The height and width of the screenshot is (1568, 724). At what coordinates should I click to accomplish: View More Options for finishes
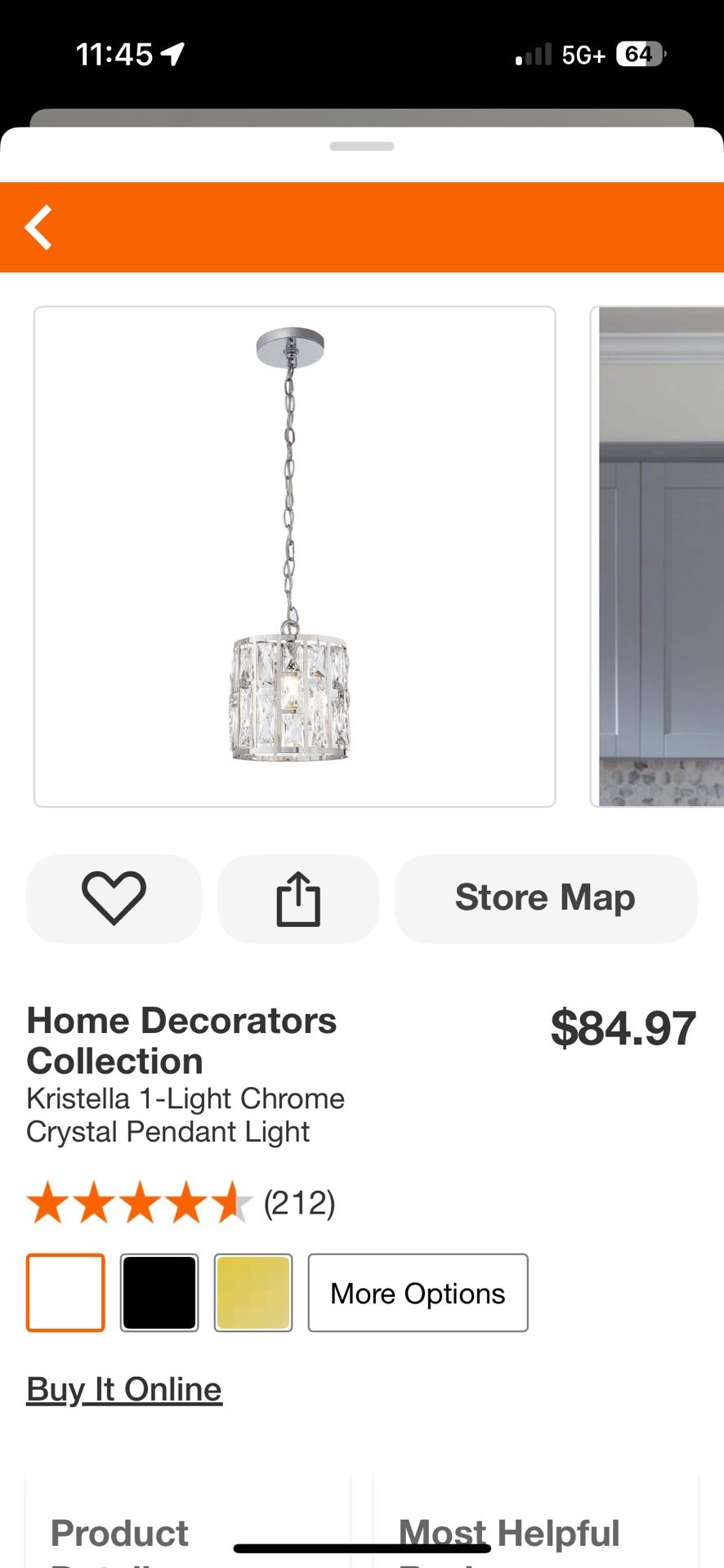pos(418,1293)
